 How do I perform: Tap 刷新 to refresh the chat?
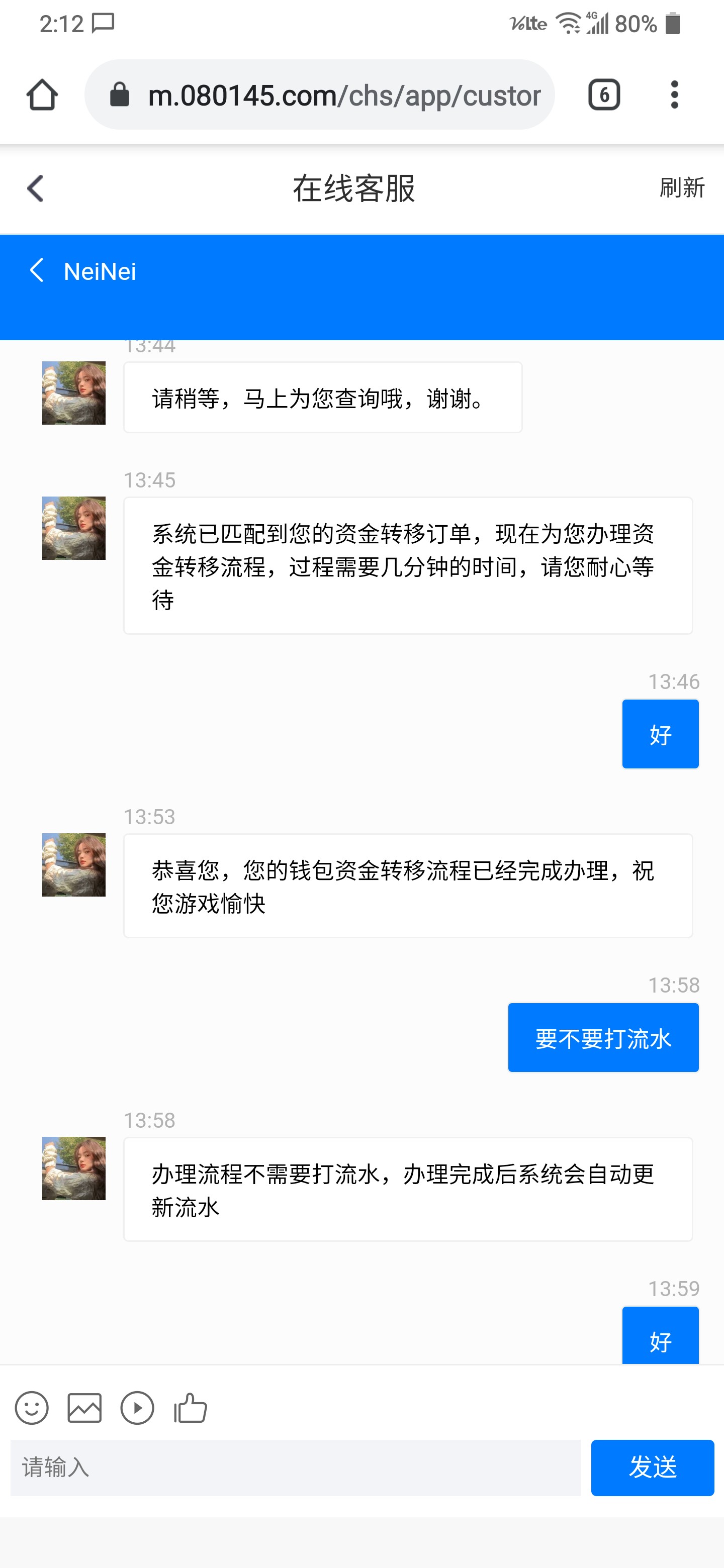(x=681, y=188)
